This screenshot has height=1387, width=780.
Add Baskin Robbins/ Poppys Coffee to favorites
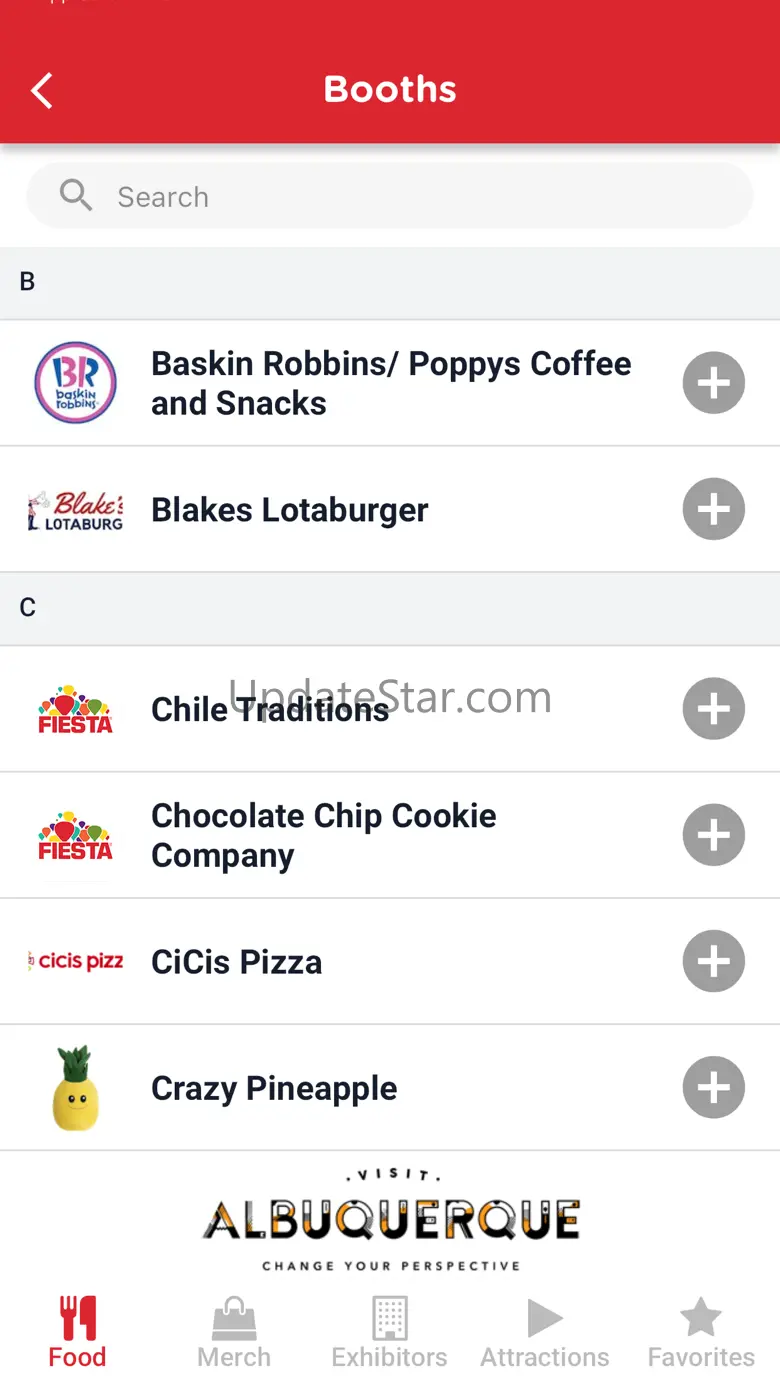[713, 383]
